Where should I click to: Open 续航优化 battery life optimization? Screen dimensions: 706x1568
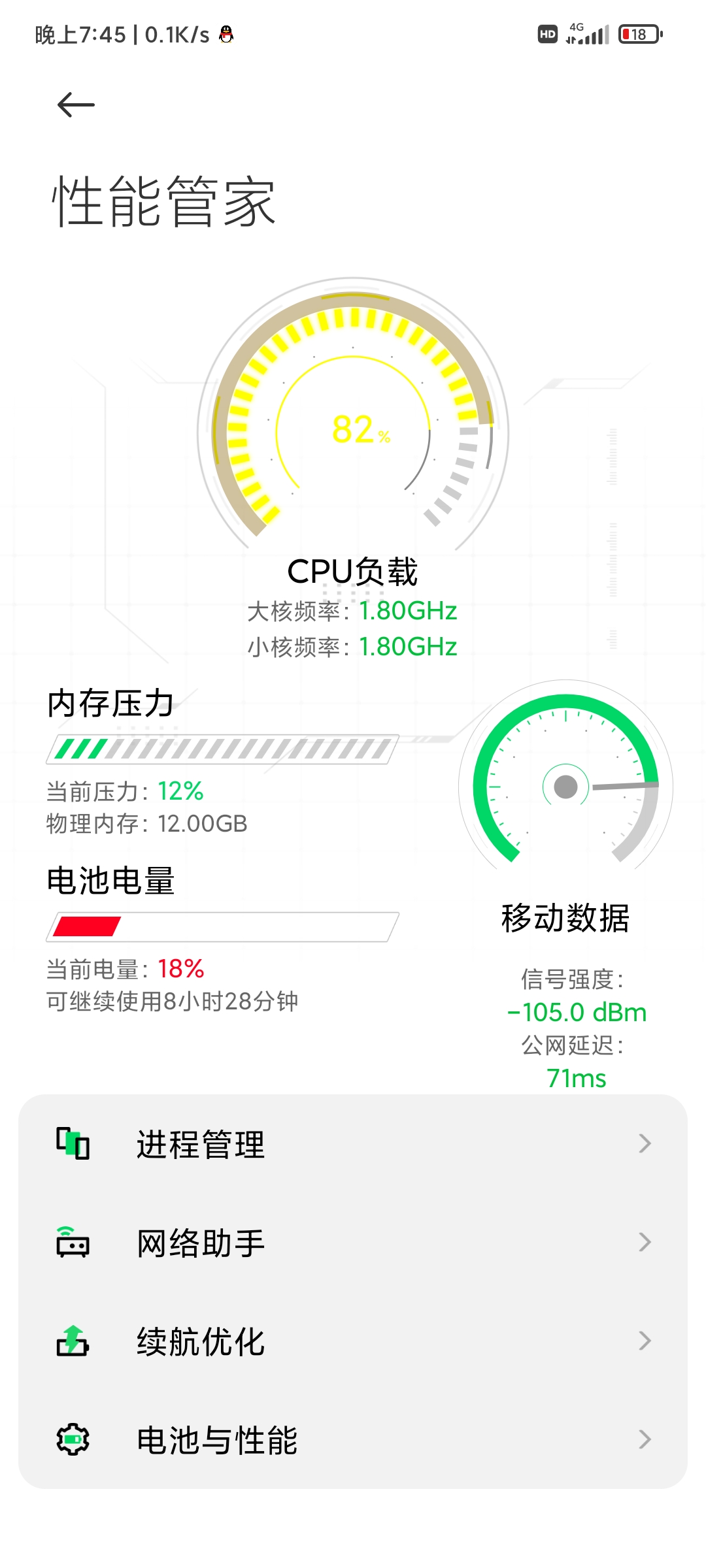[x=353, y=1341]
